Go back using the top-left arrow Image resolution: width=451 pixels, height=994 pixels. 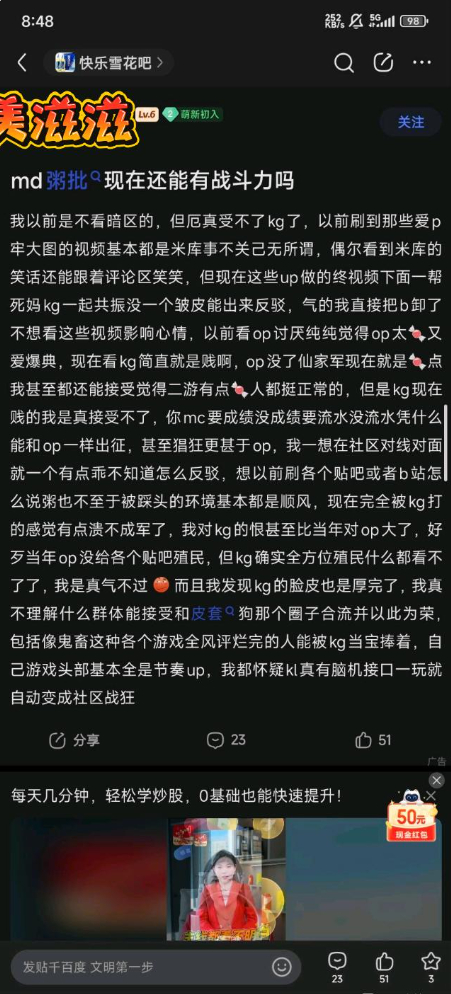pos(22,63)
